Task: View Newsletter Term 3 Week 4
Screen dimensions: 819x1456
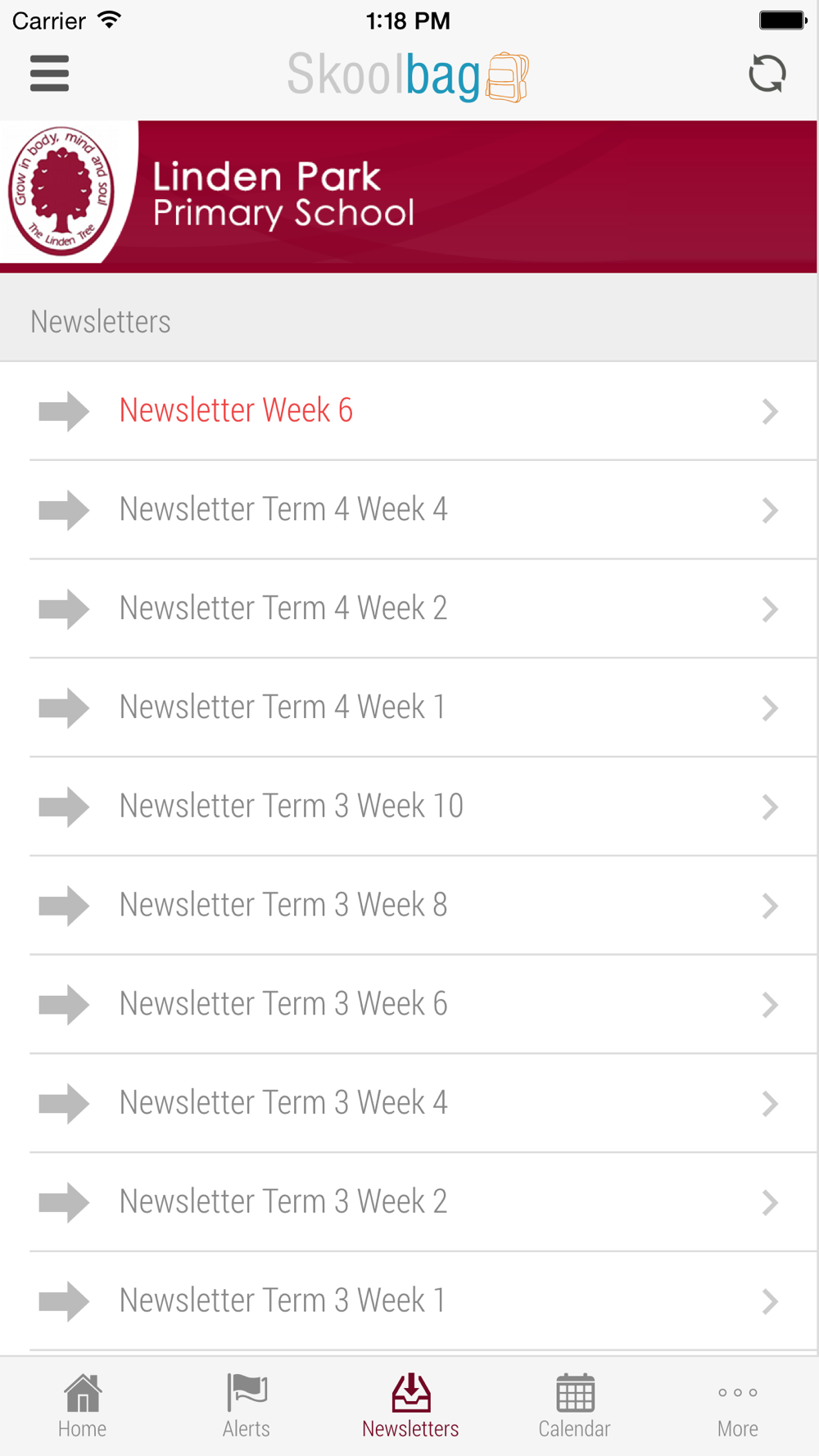Action: point(409,1104)
